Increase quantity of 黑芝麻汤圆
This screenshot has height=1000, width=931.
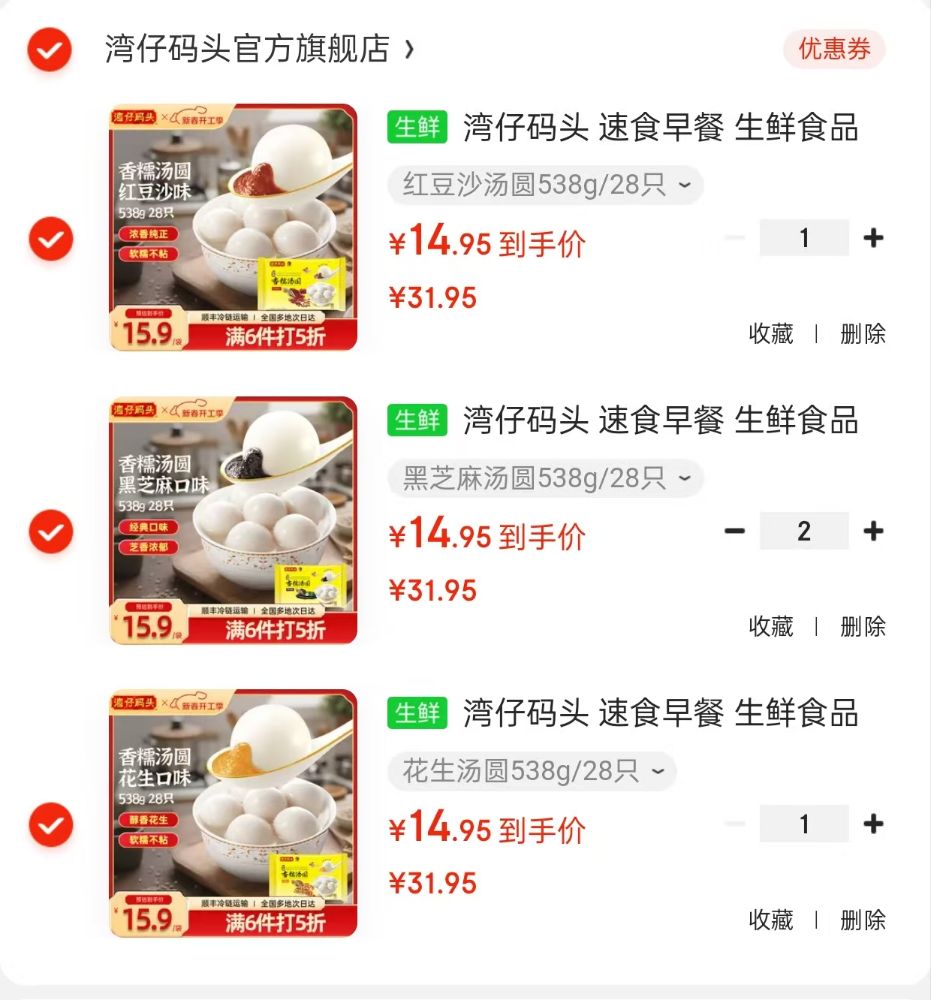[873, 531]
